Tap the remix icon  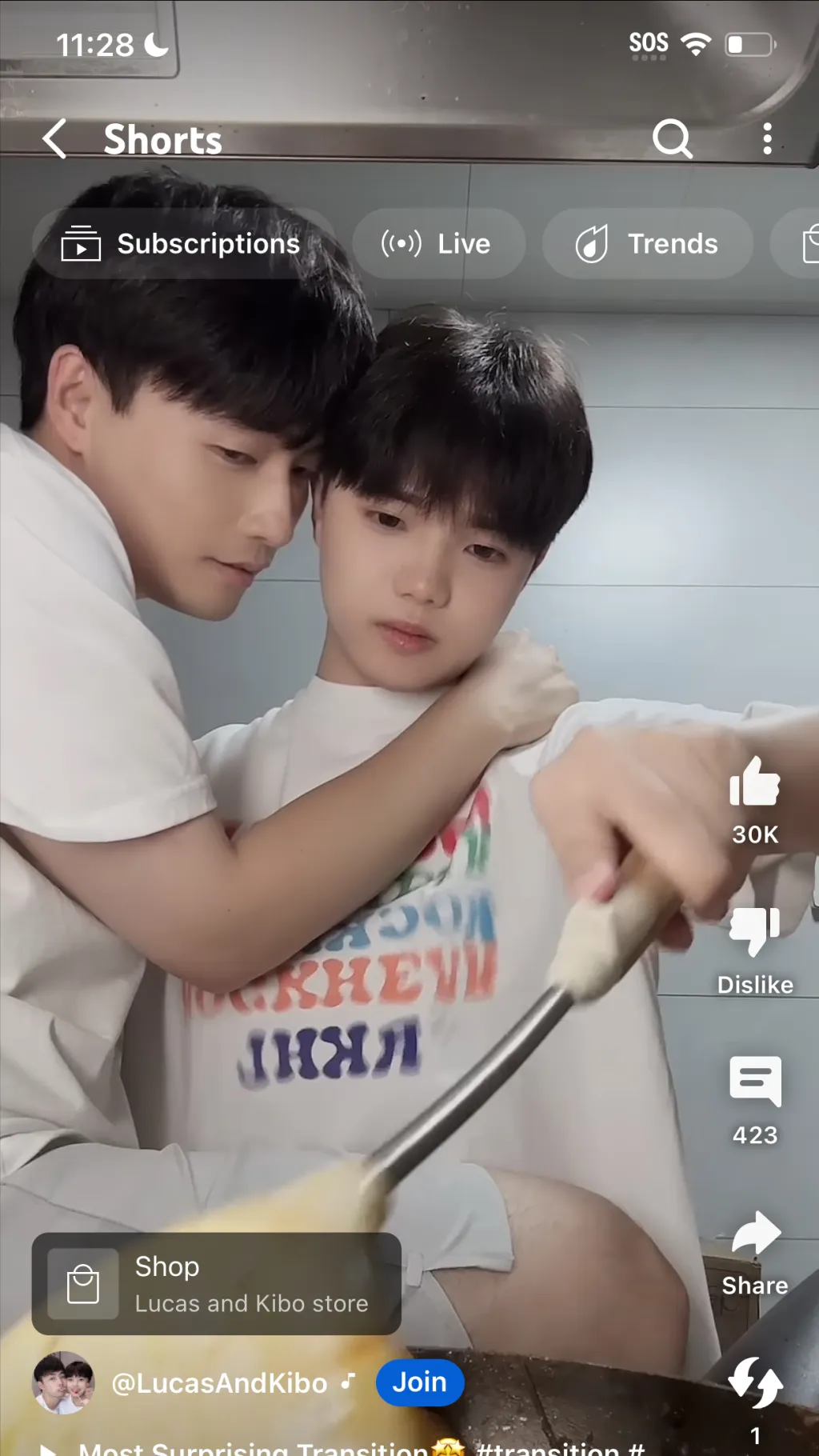[x=754, y=1382]
